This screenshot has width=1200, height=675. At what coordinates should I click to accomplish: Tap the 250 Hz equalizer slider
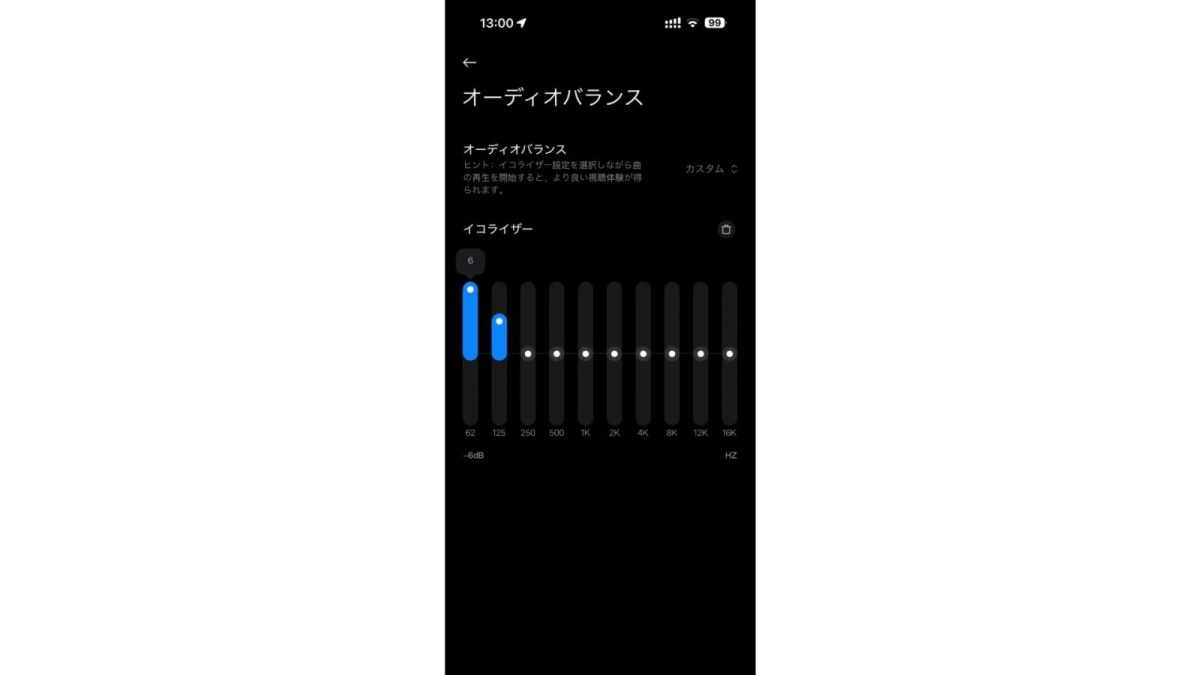(528, 353)
